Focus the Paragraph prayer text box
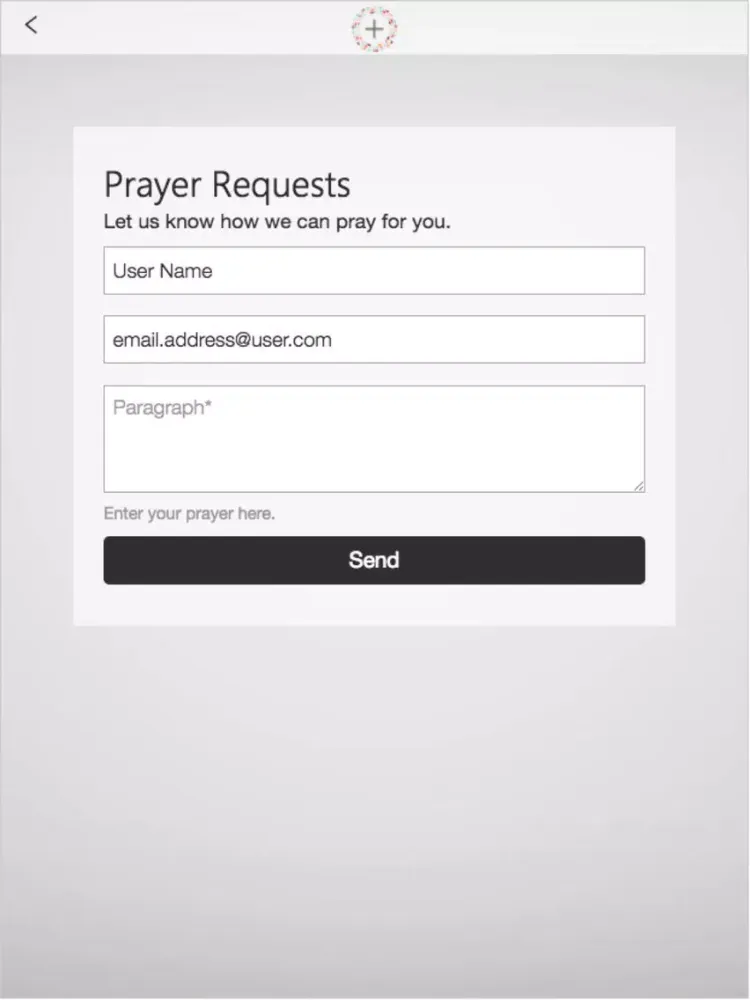The width and height of the screenshot is (750, 1000). [x=374, y=439]
